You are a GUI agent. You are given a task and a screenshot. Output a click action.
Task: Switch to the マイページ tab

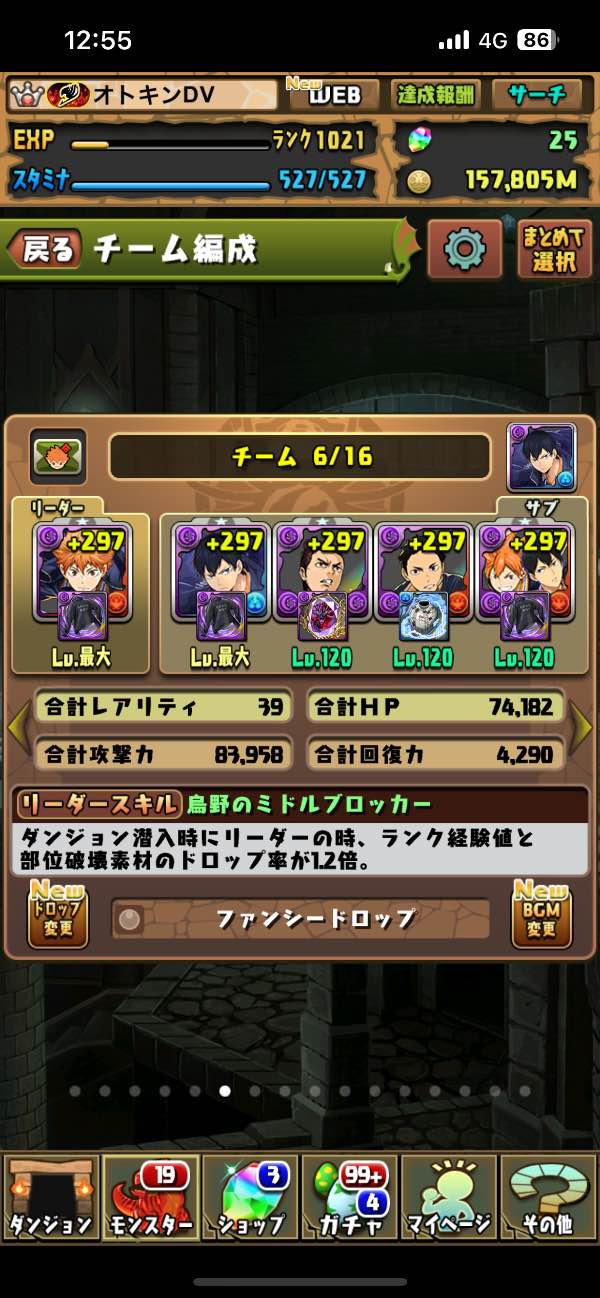[449, 1197]
